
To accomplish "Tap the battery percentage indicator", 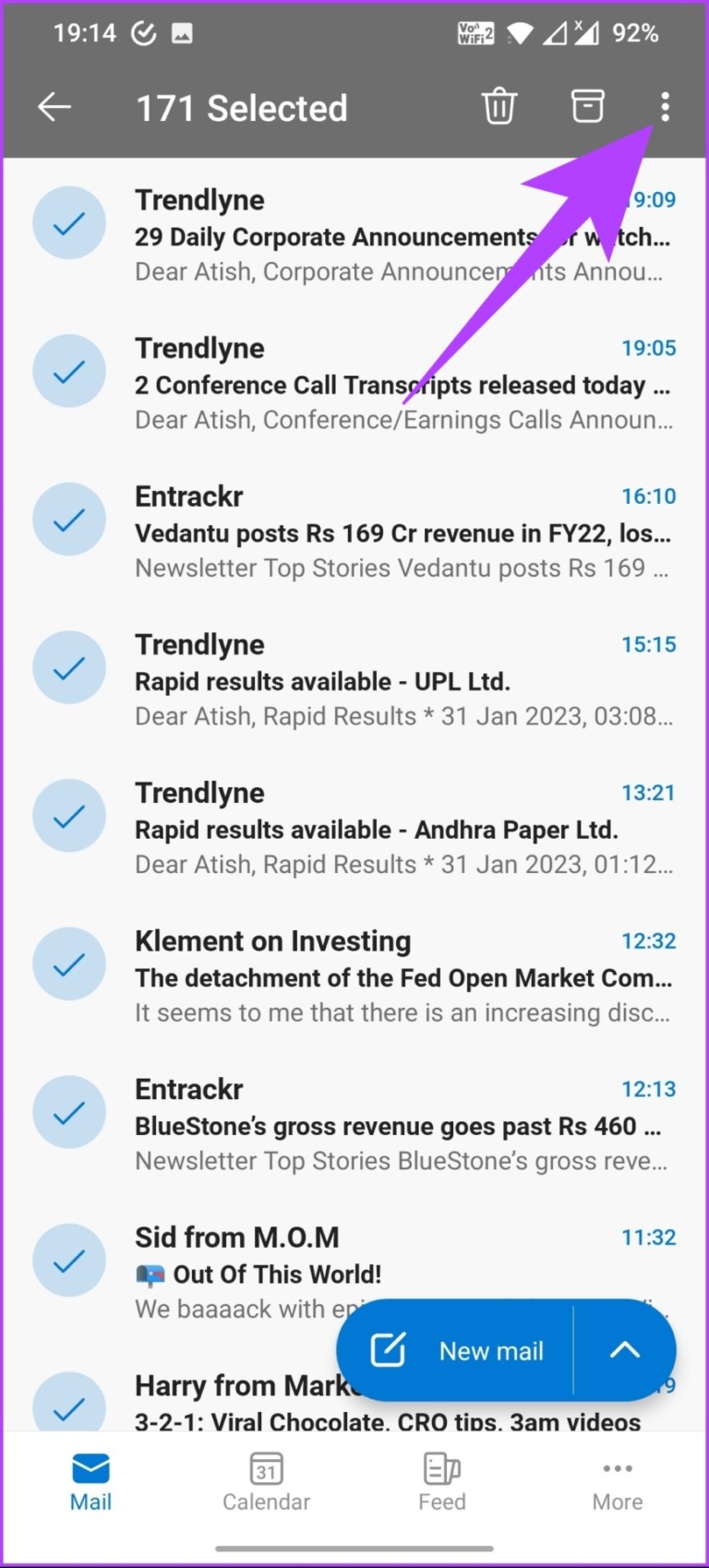I will click(639, 33).
